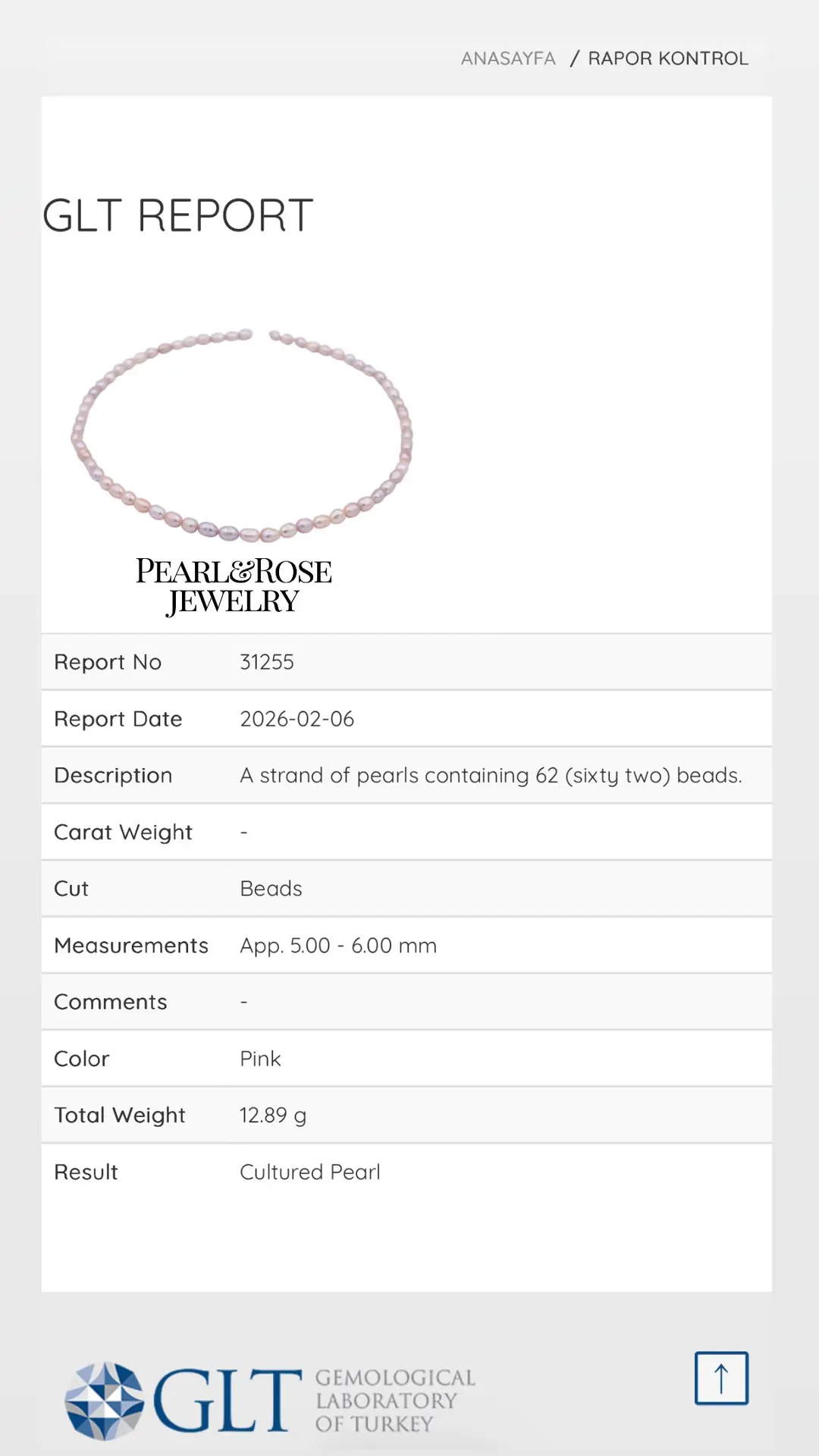Open the pearl strand report image

point(241,472)
